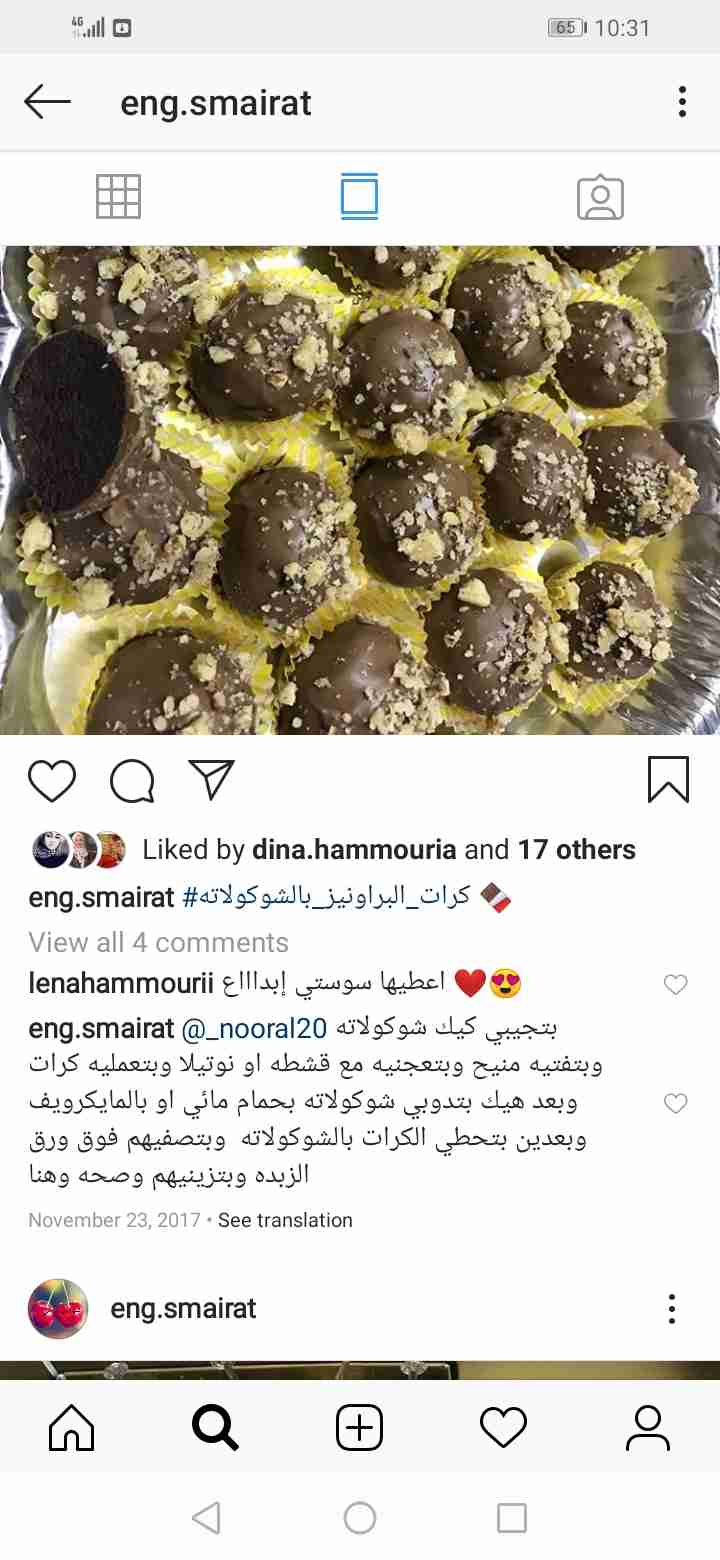Image resolution: width=720 pixels, height=1560 pixels.
Task: Switch to the feed list view tab
Action: coord(359,196)
